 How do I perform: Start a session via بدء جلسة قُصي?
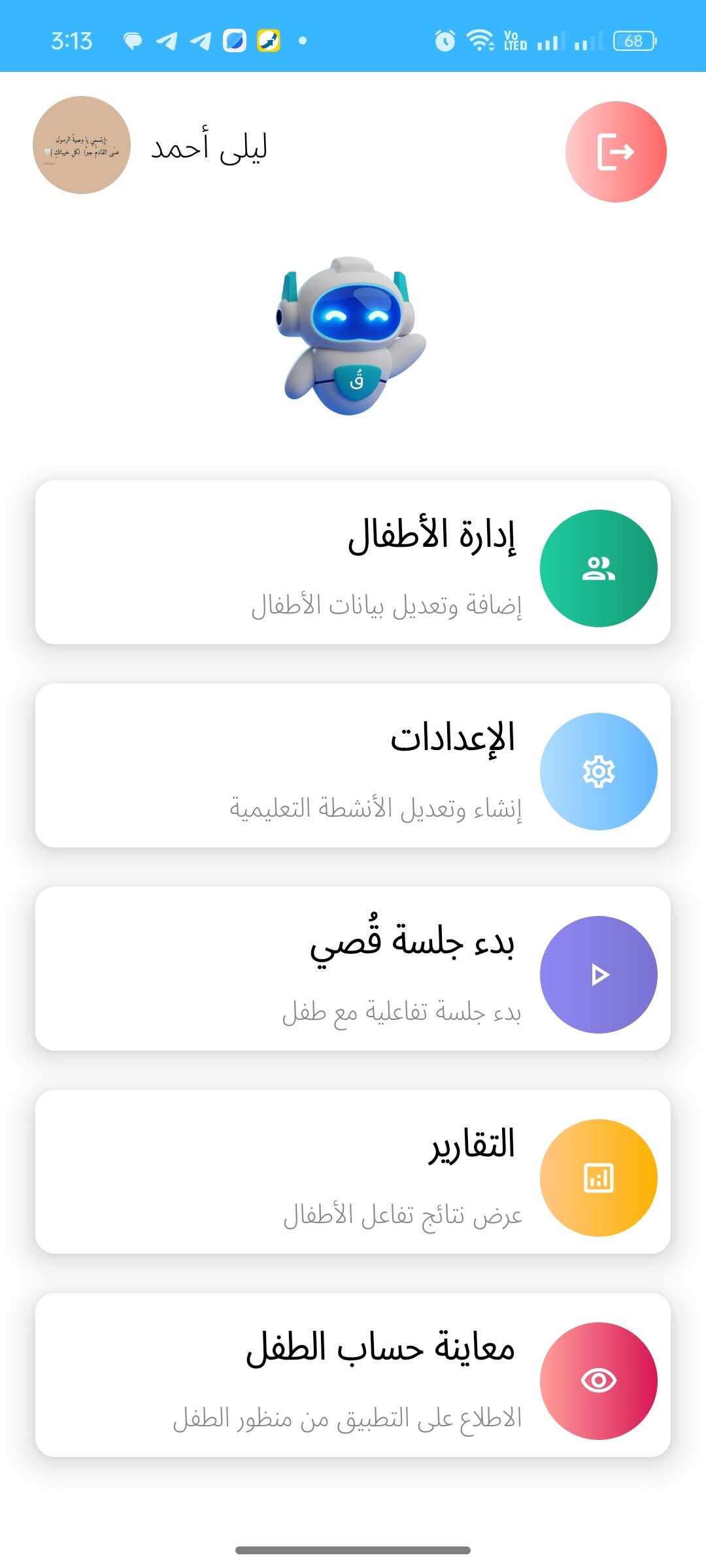[353, 968]
